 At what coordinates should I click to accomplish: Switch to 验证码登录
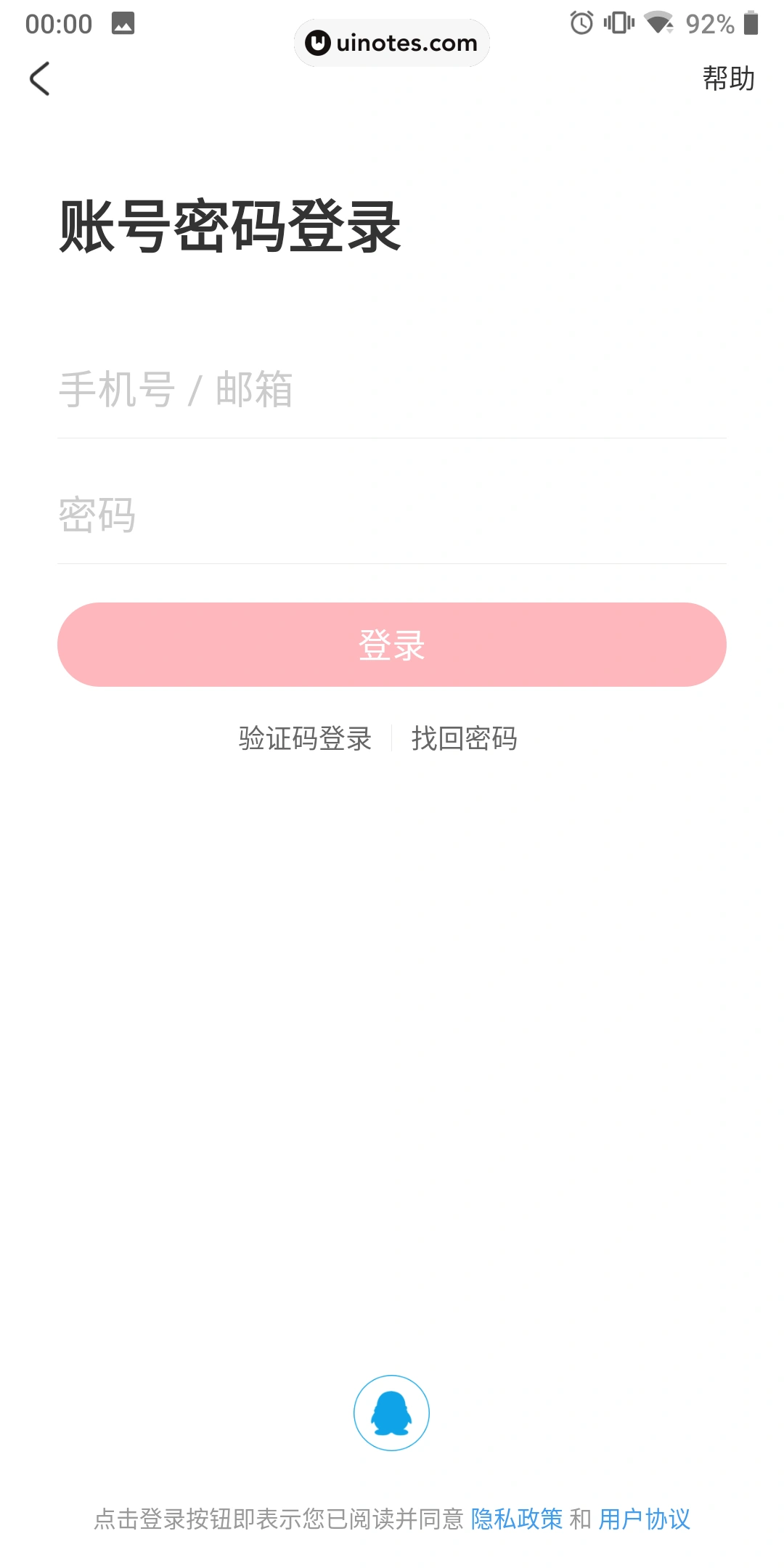pos(305,739)
